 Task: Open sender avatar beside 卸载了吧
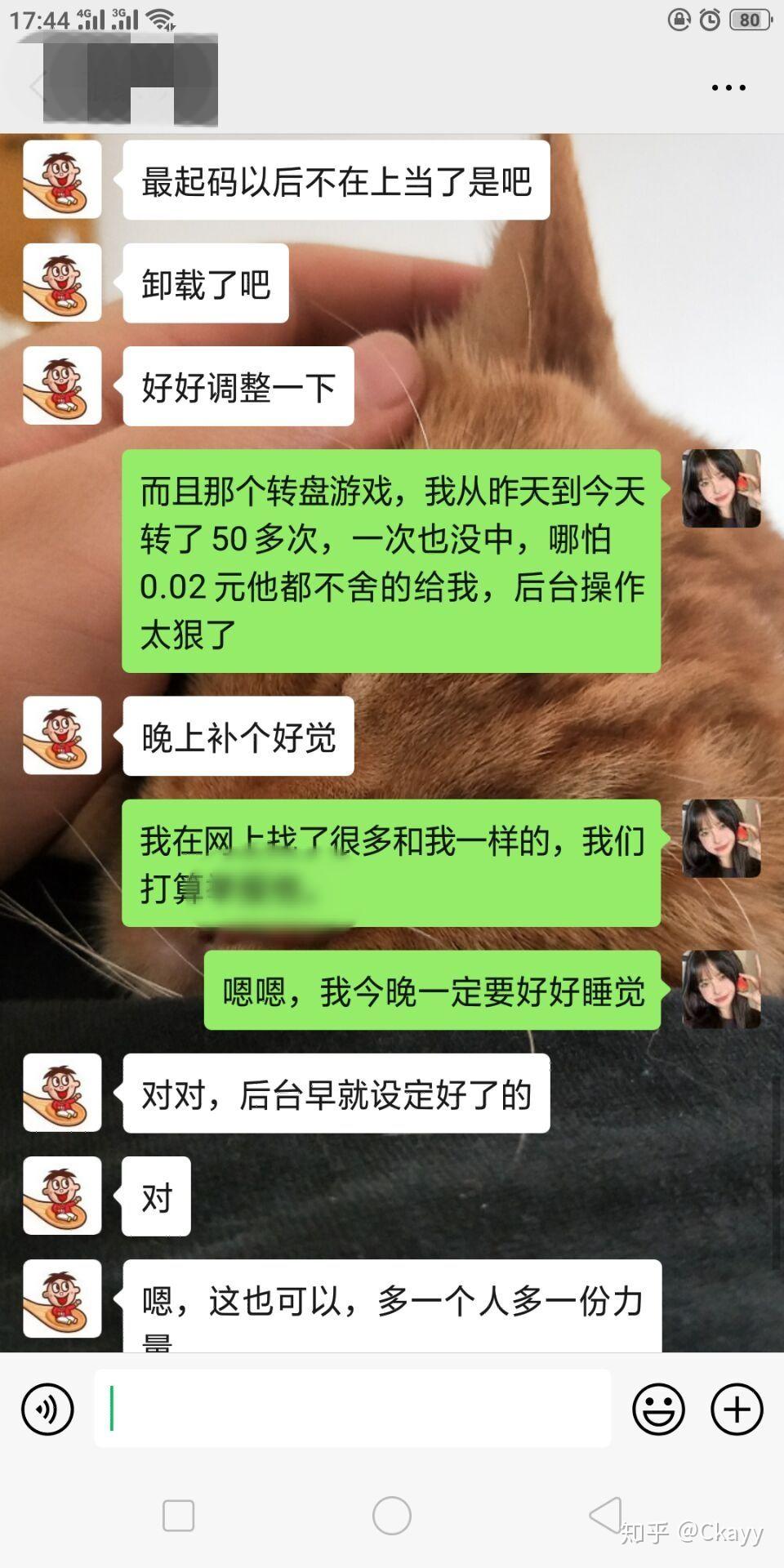click(62, 283)
